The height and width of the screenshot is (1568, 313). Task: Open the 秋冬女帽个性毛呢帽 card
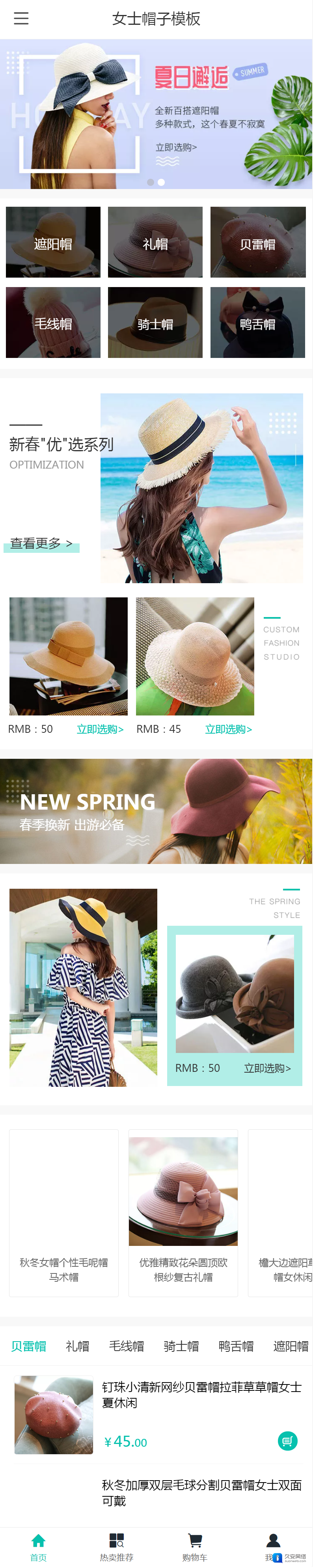click(64, 1212)
